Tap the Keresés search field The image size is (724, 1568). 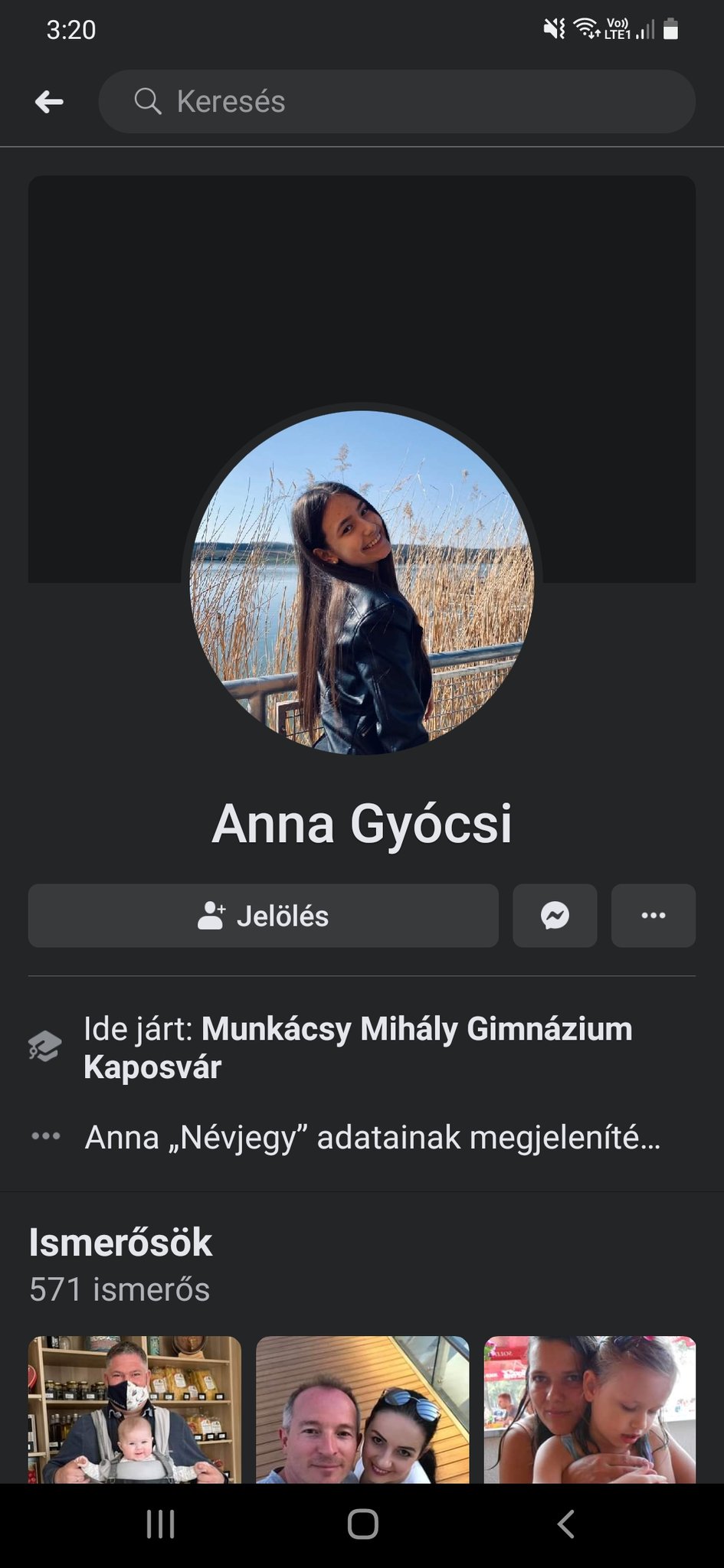click(397, 101)
